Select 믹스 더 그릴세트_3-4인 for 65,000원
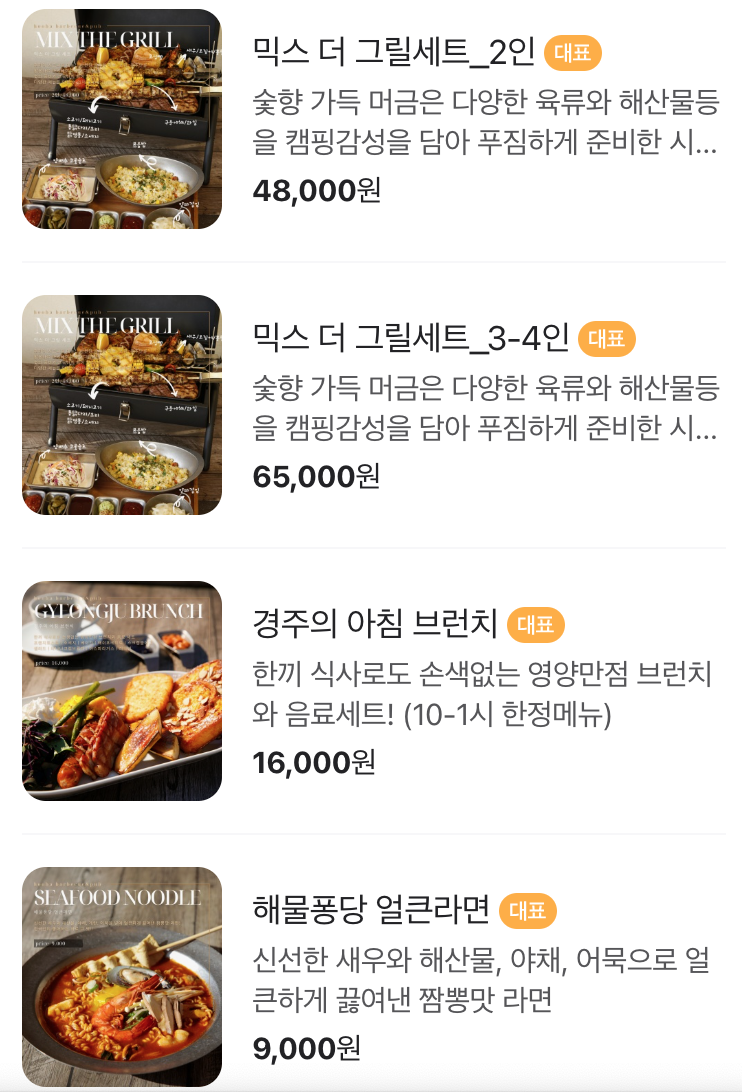The width and height of the screenshot is (742, 1092). point(411,338)
